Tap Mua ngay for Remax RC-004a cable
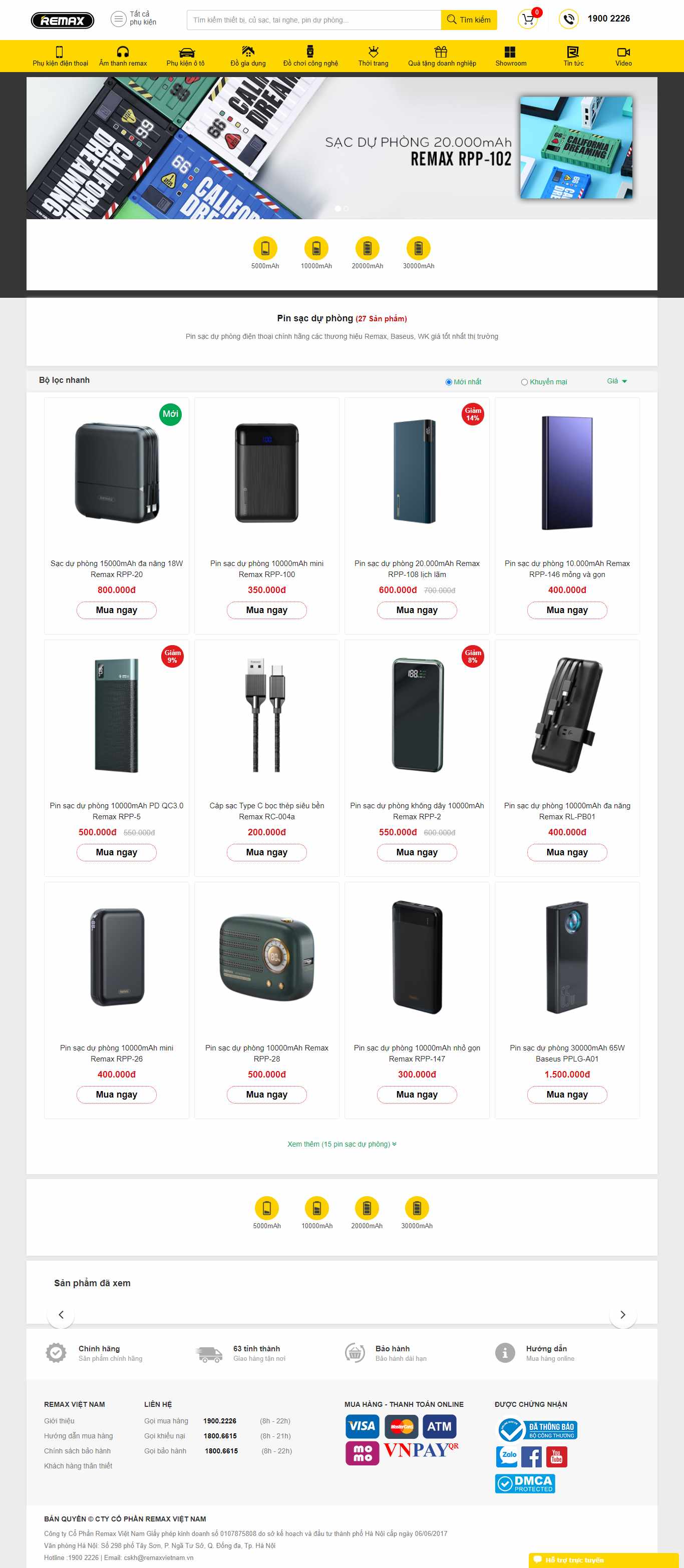 coord(267,852)
